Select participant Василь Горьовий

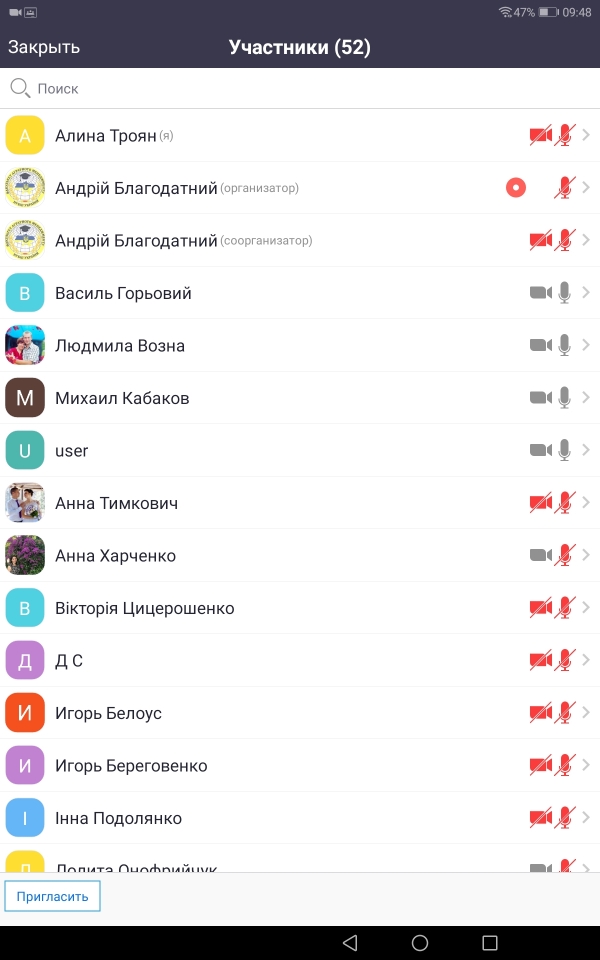(x=300, y=293)
